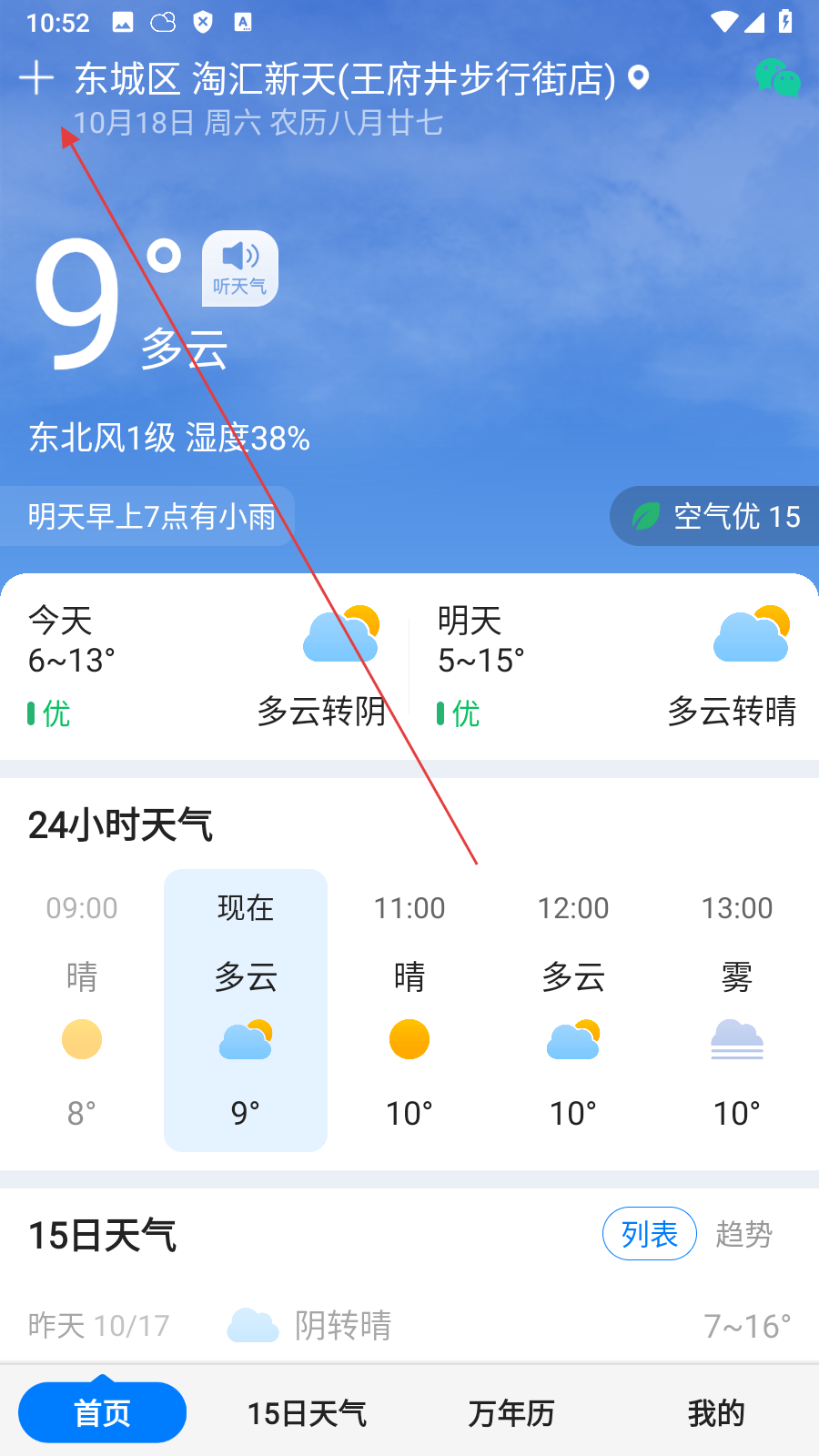Select the 13:00 fog forecast
The image size is (819, 1456).
point(737,1010)
